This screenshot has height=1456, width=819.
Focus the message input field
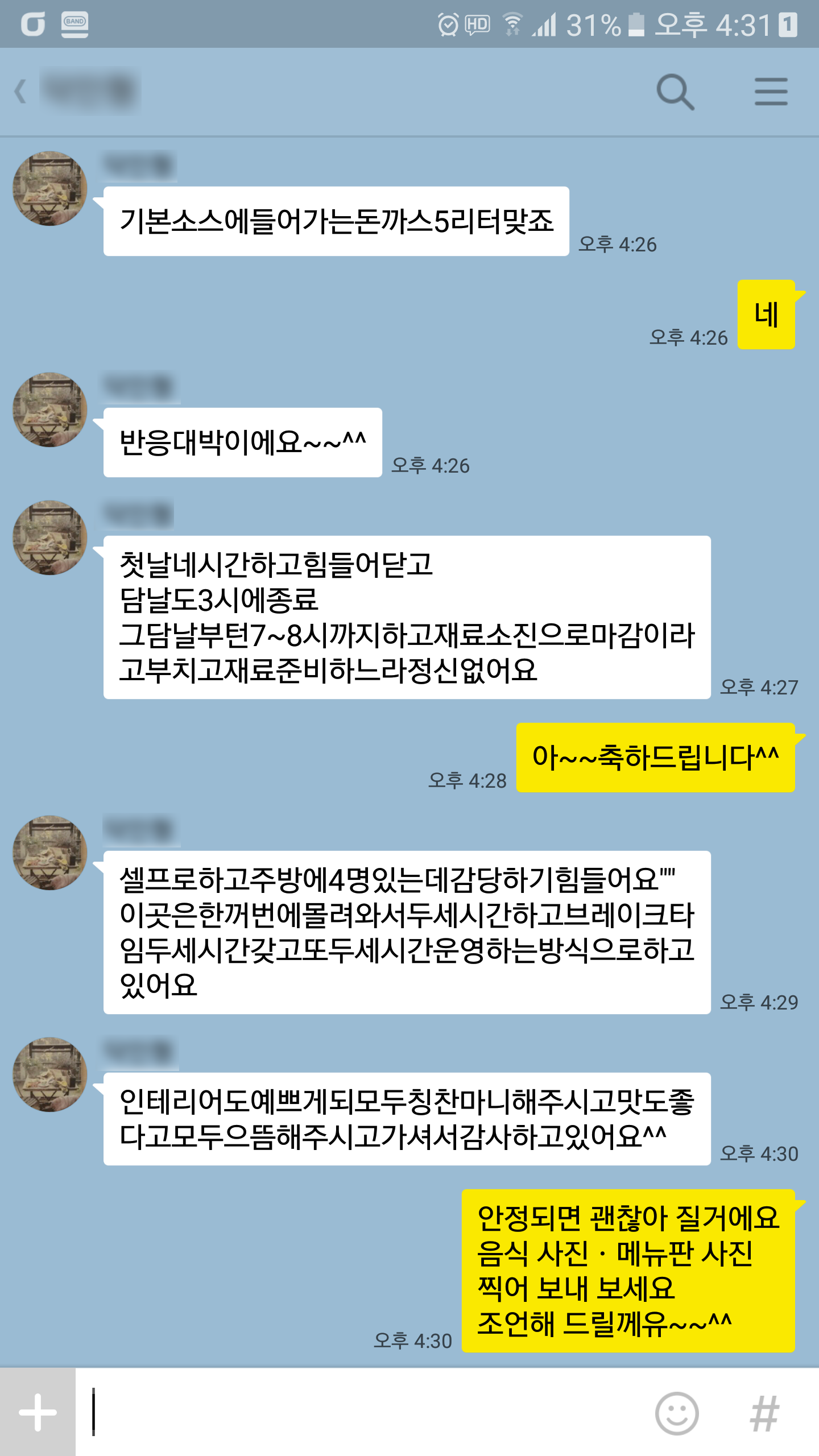tap(364, 1412)
